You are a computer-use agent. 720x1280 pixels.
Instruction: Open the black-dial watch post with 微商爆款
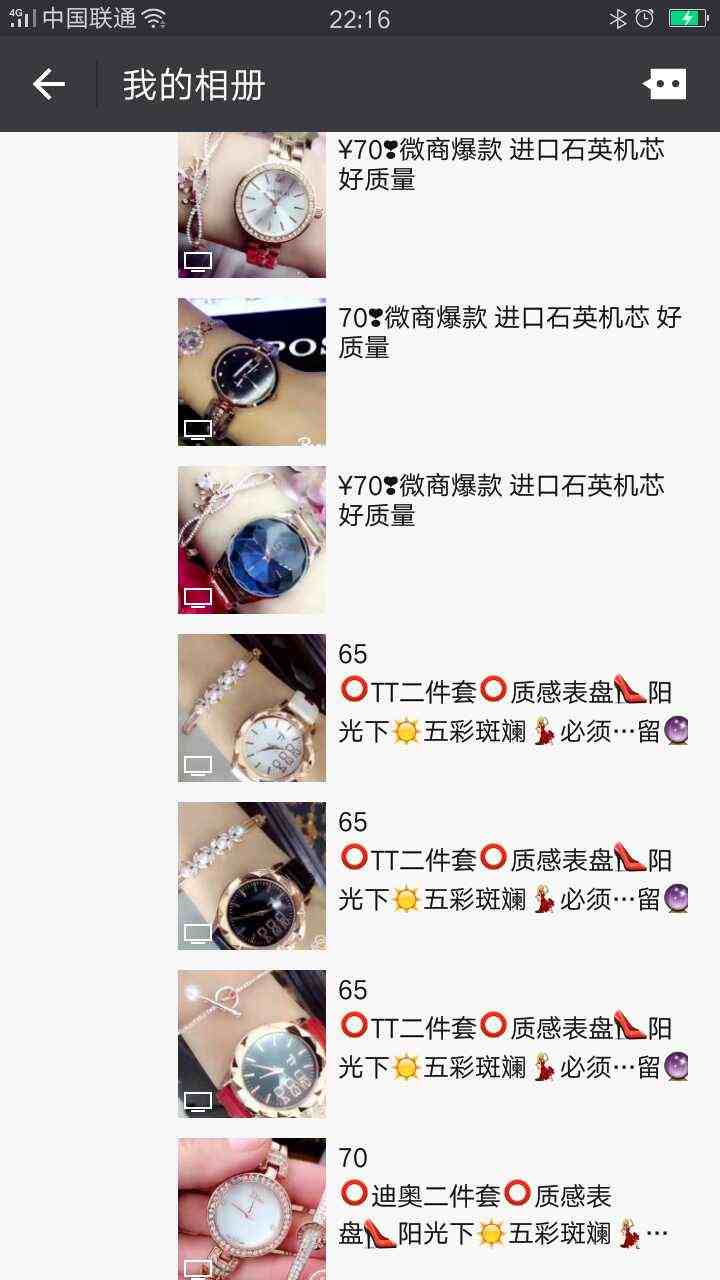point(252,372)
